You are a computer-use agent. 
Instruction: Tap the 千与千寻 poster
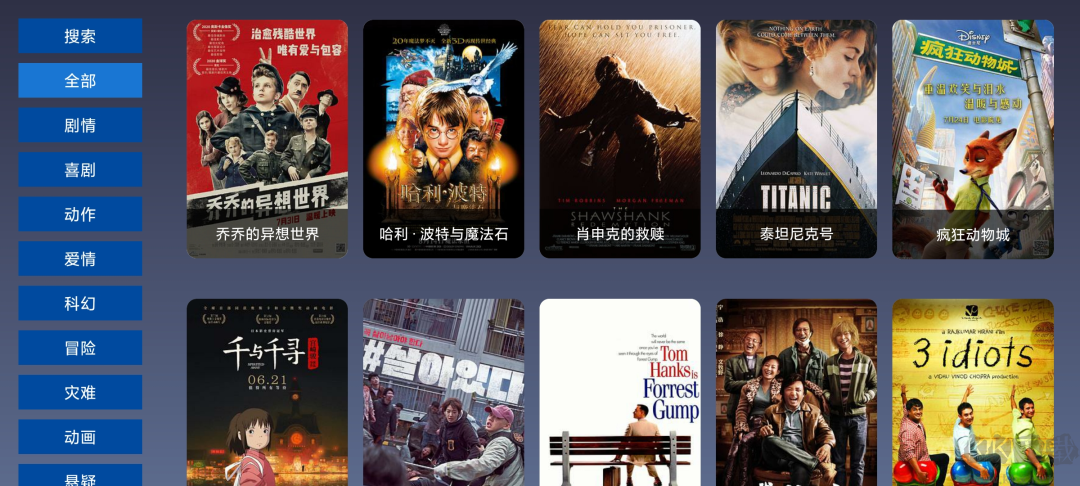pyautogui.click(x=267, y=392)
